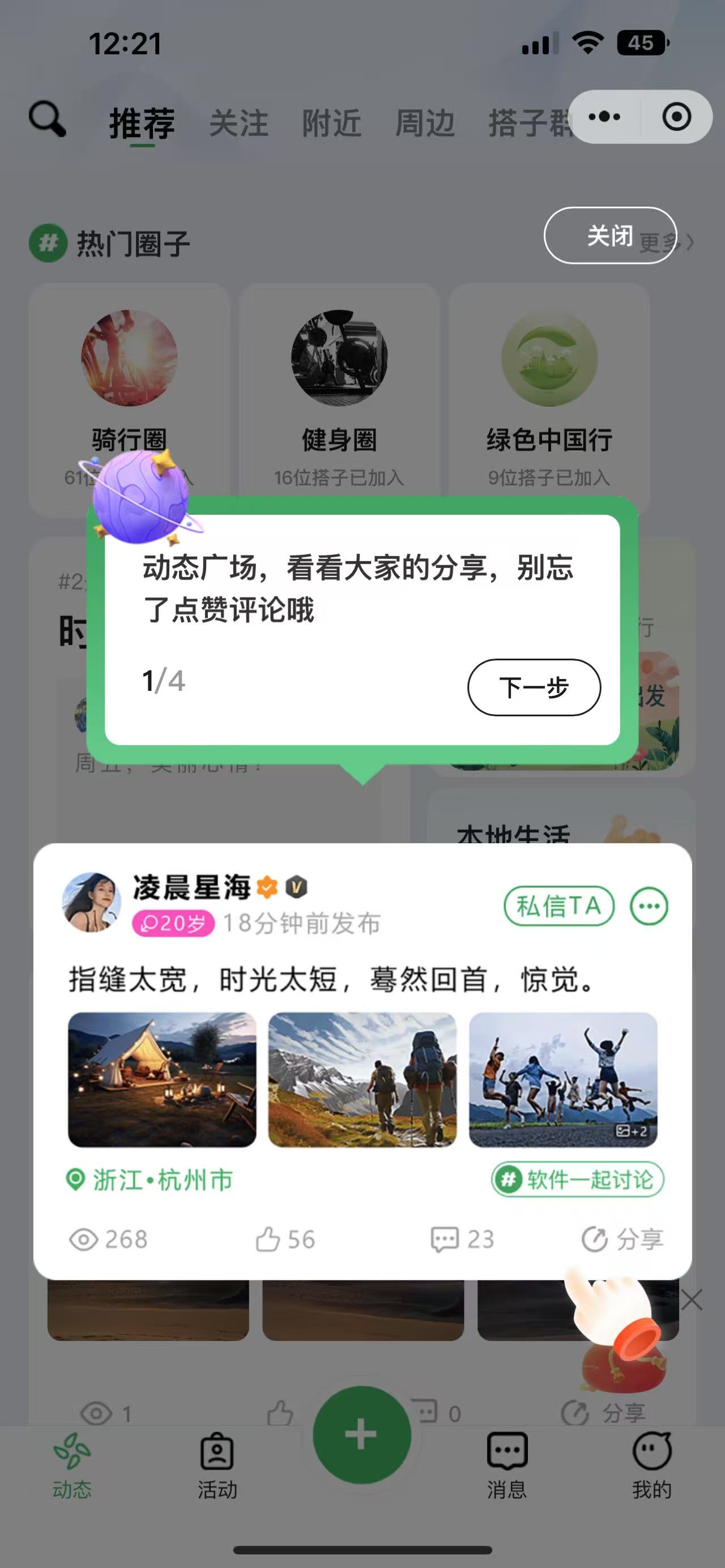
Task: View the camping tent photo
Action: [162, 1079]
